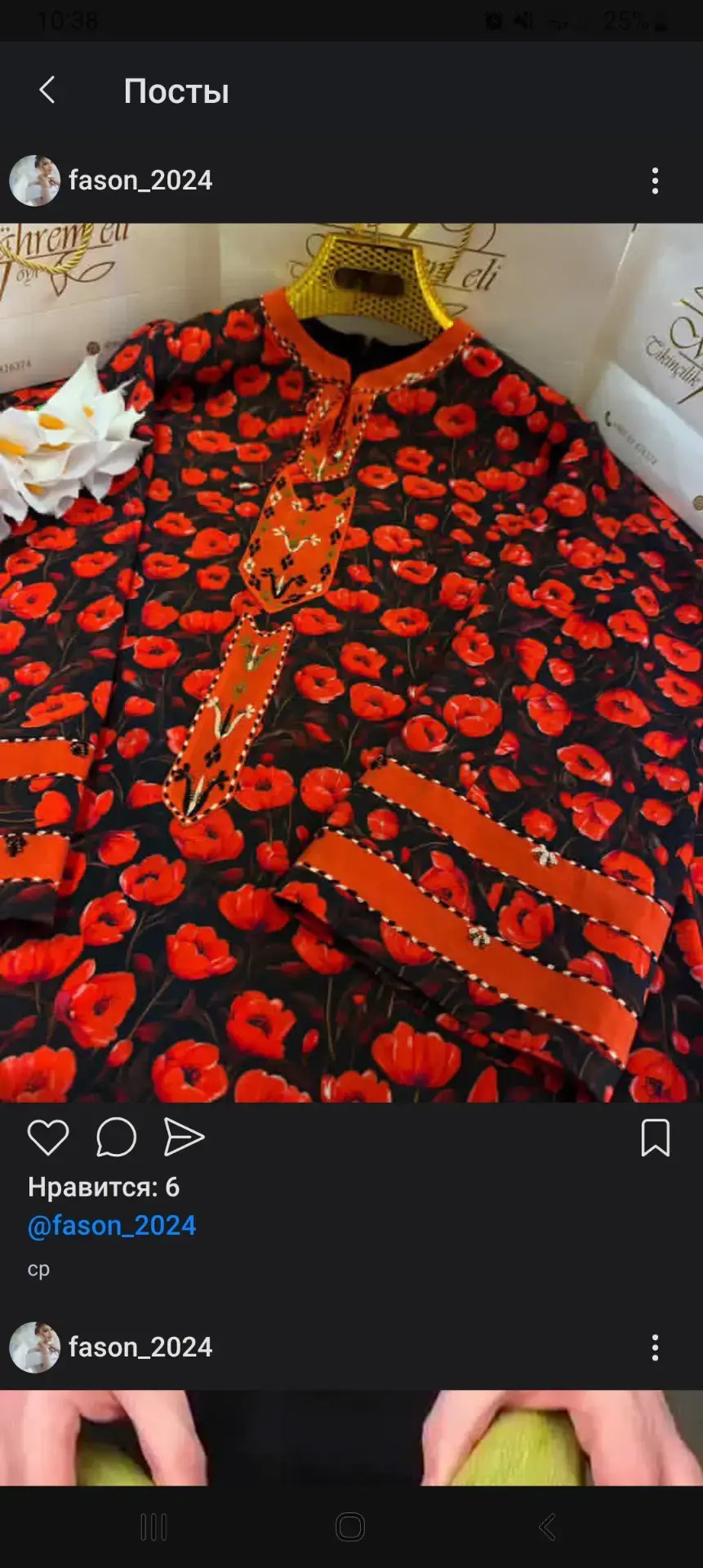Open the system recent apps view

pos(154,1526)
